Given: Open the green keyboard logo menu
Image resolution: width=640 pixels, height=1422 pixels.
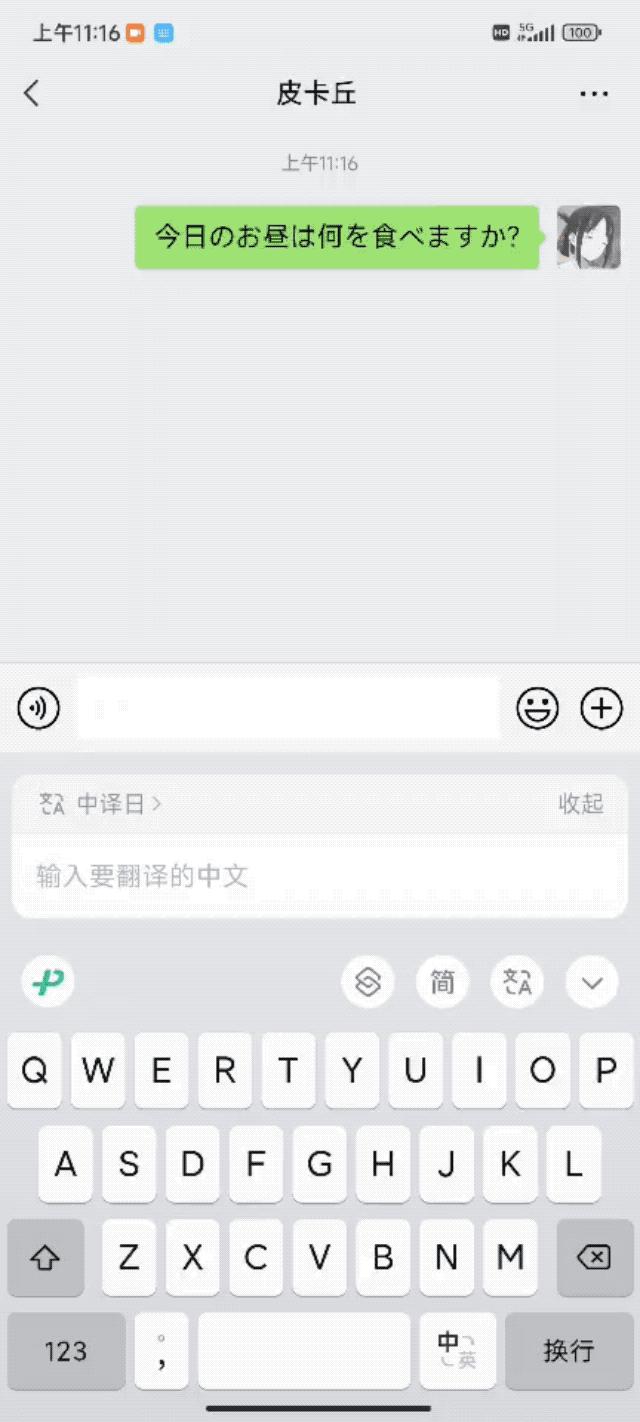Looking at the screenshot, I should pos(48,982).
